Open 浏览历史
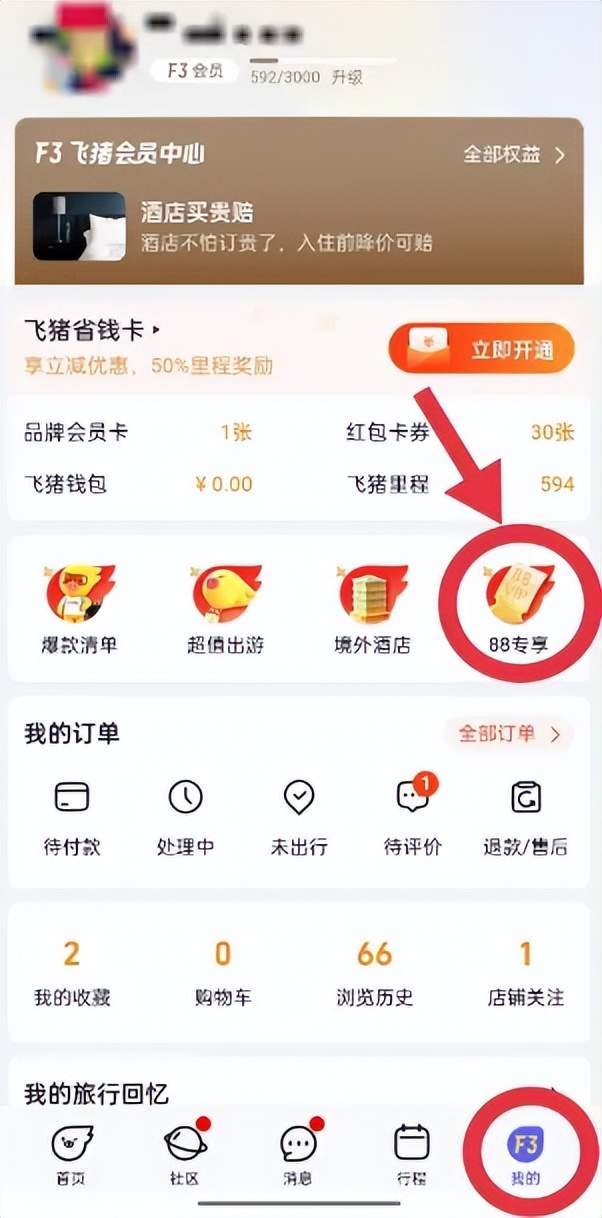Screen dimensions: 602x1218 point(374,970)
